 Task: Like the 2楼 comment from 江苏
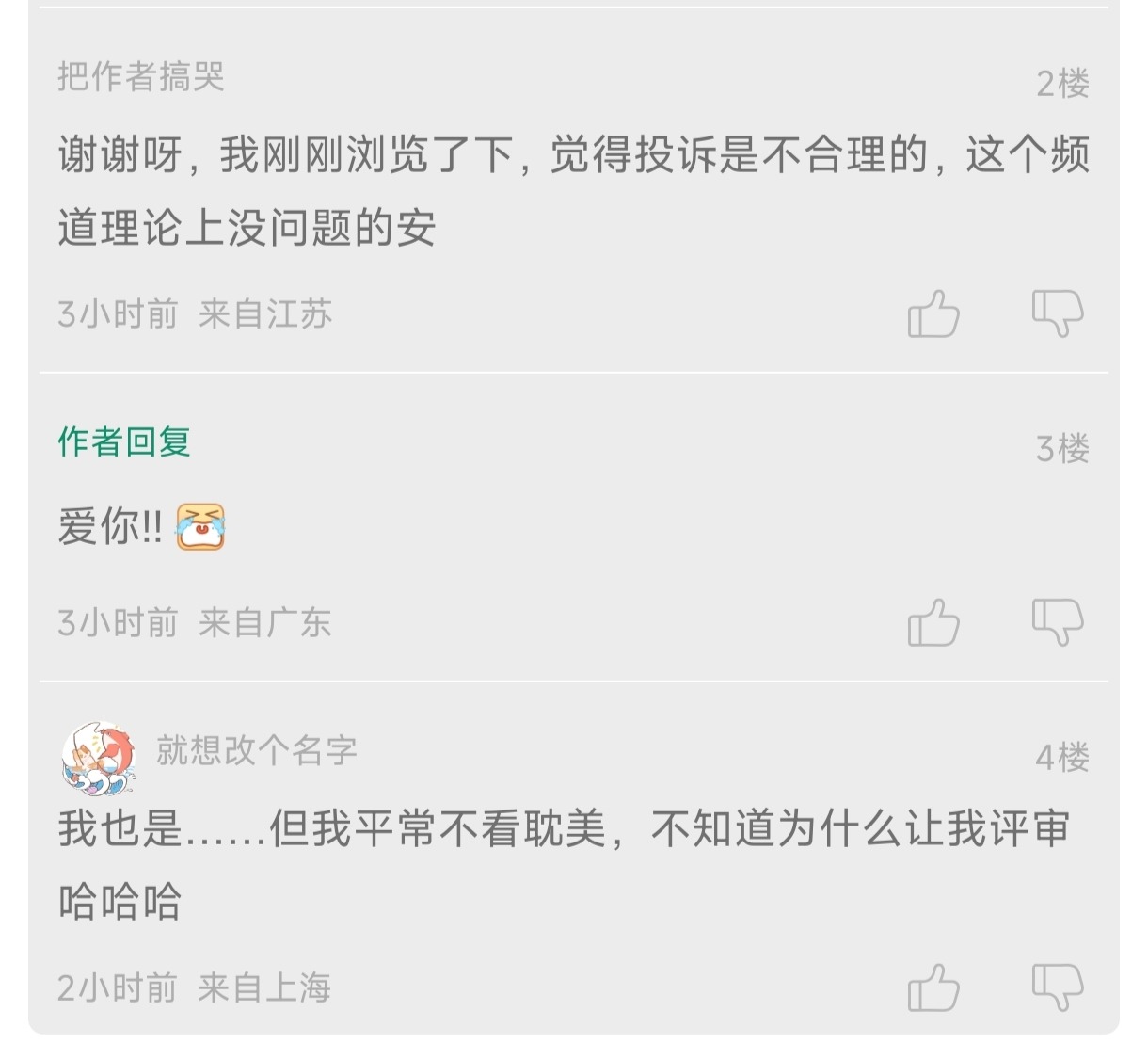click(933, 313)
